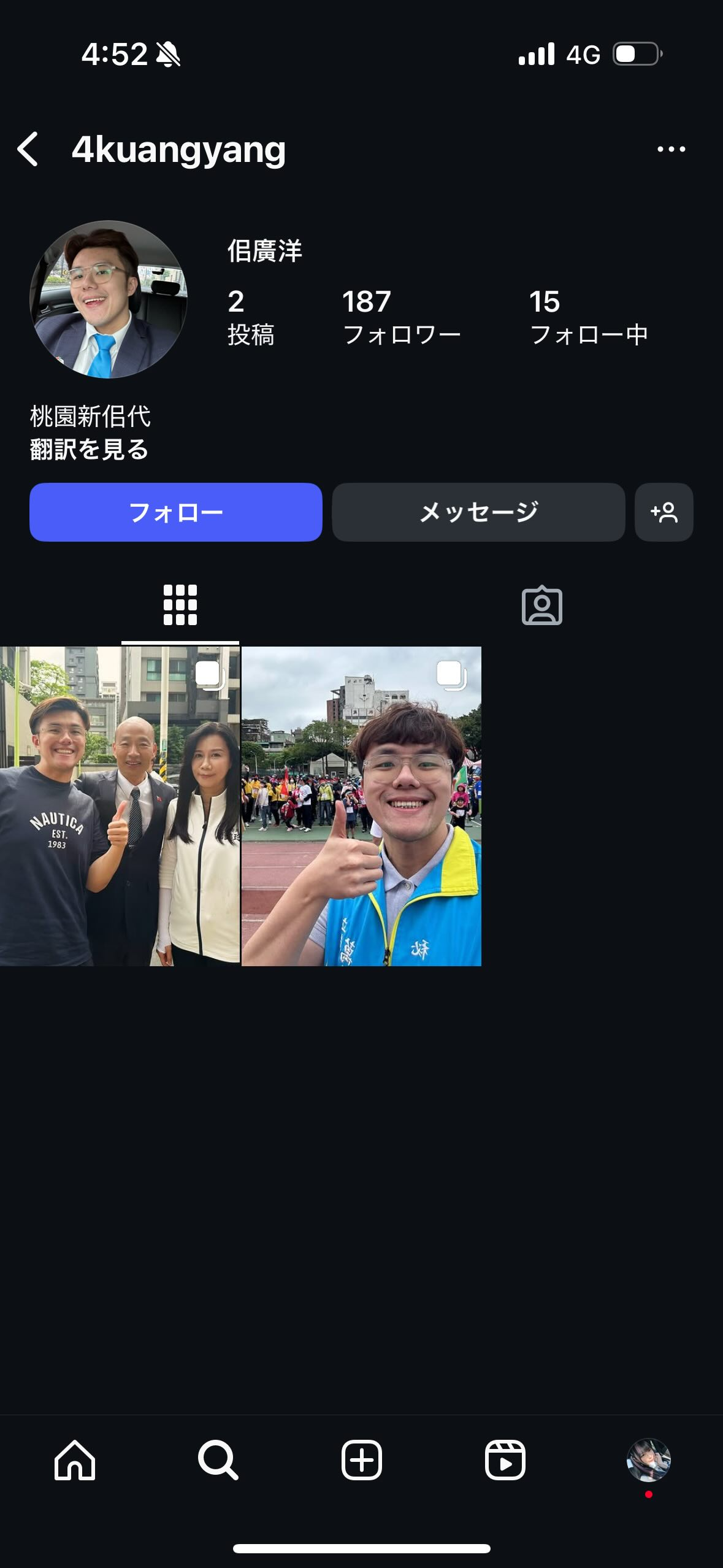Screen dimensions: 723x1568
Task: Switch to the tagged photos tab
Action: [541, 605]
